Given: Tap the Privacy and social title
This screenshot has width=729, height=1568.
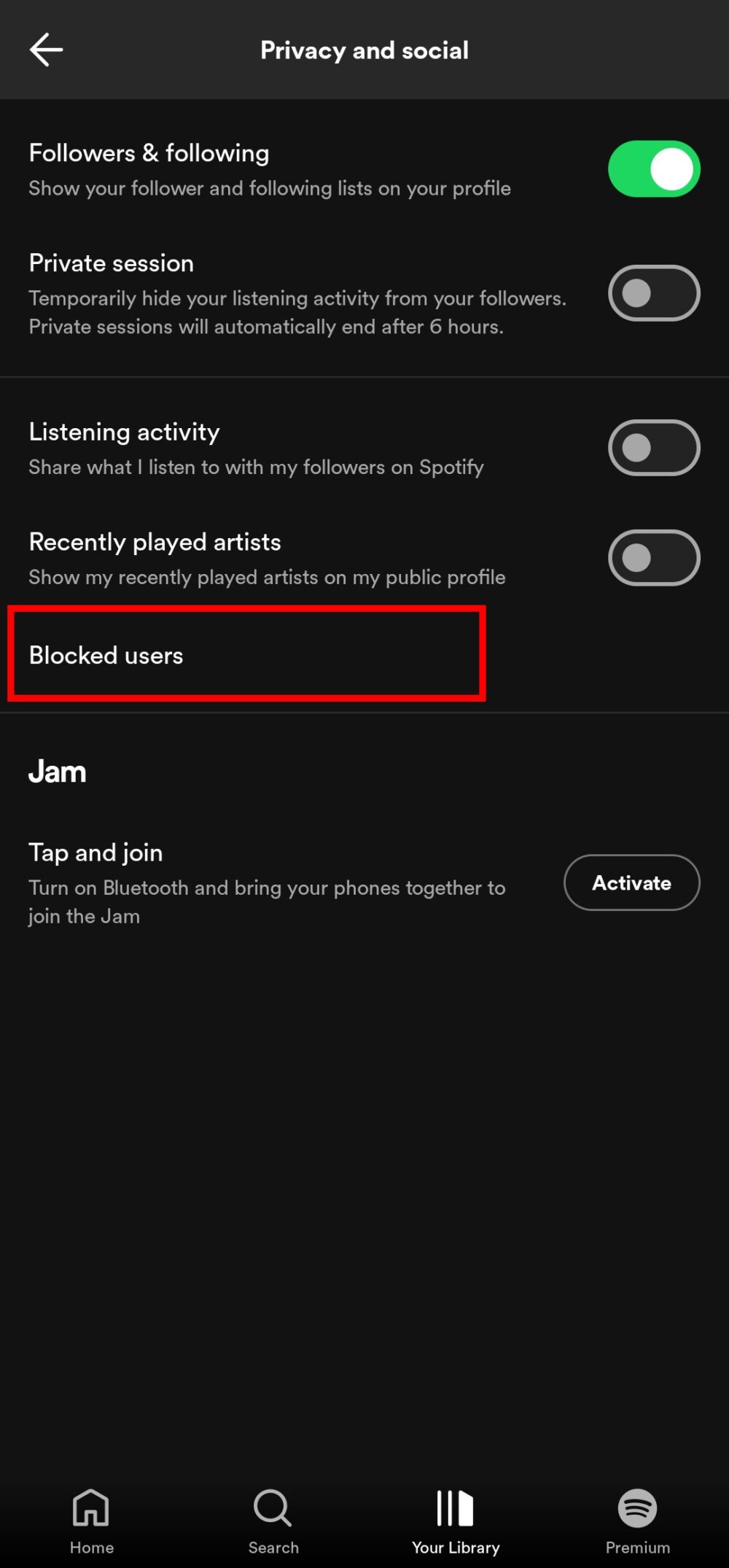Looking at the screenshot, I should coord(364,50).
